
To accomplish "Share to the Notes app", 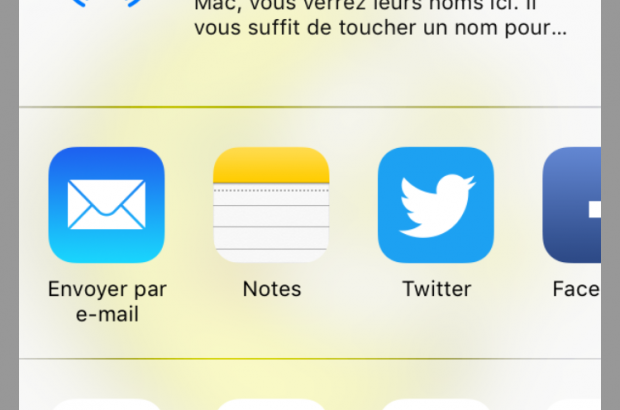I will point(271,205).
